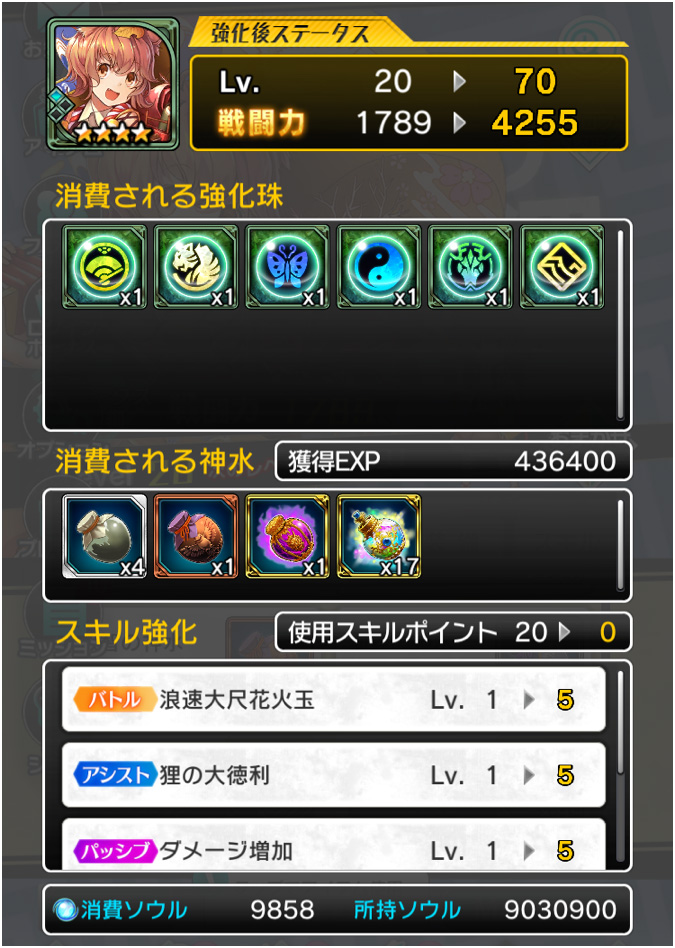
Task: Tap the rainbow bottle holy water x17
Action: point(379,536)
